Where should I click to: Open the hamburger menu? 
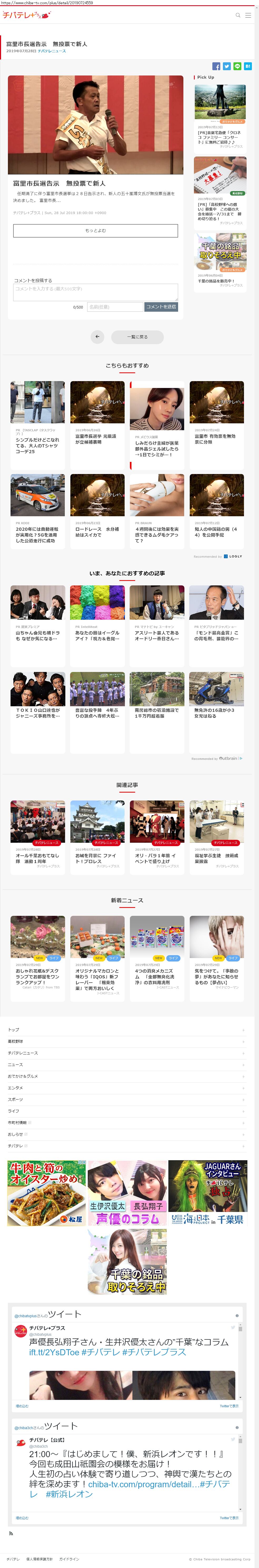[248, 15]
